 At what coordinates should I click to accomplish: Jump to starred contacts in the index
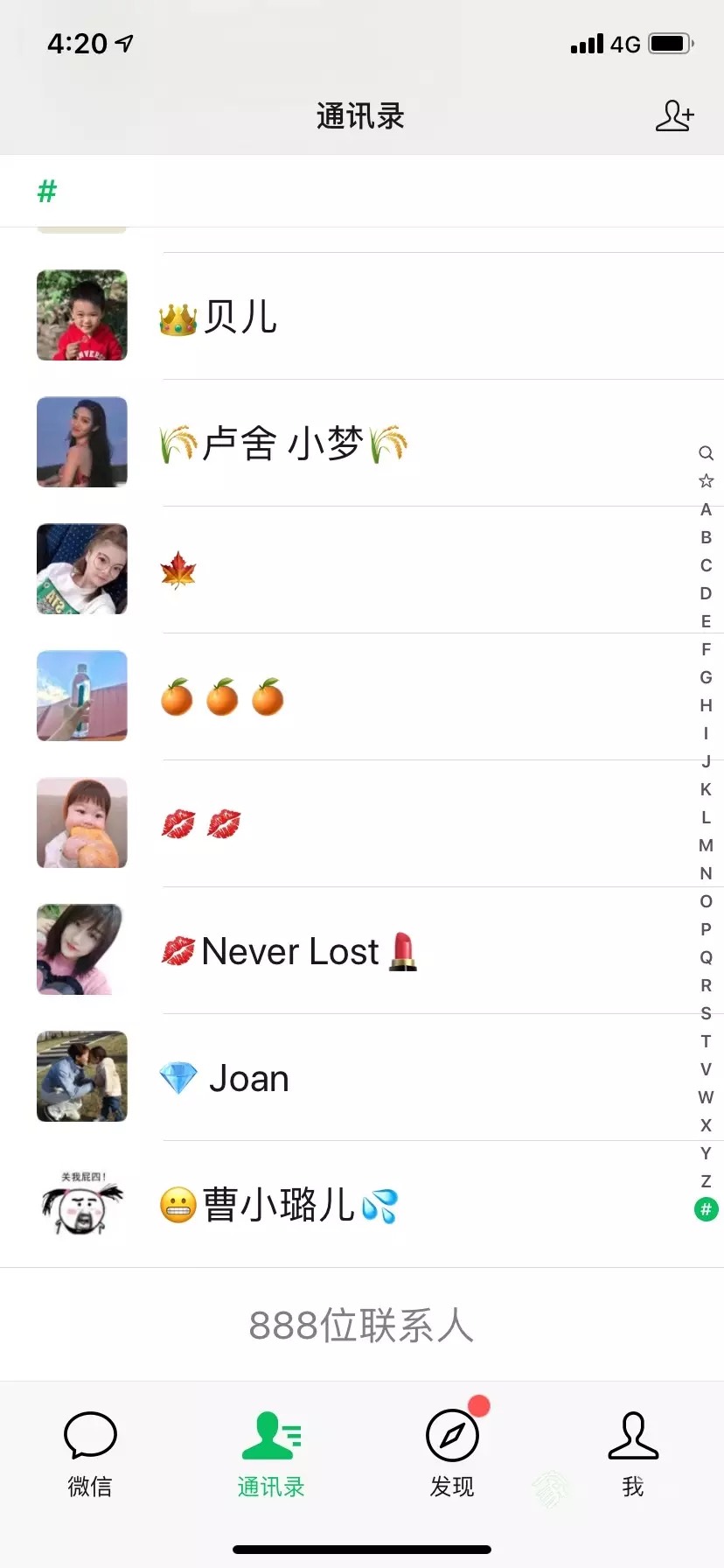point(706,481)
